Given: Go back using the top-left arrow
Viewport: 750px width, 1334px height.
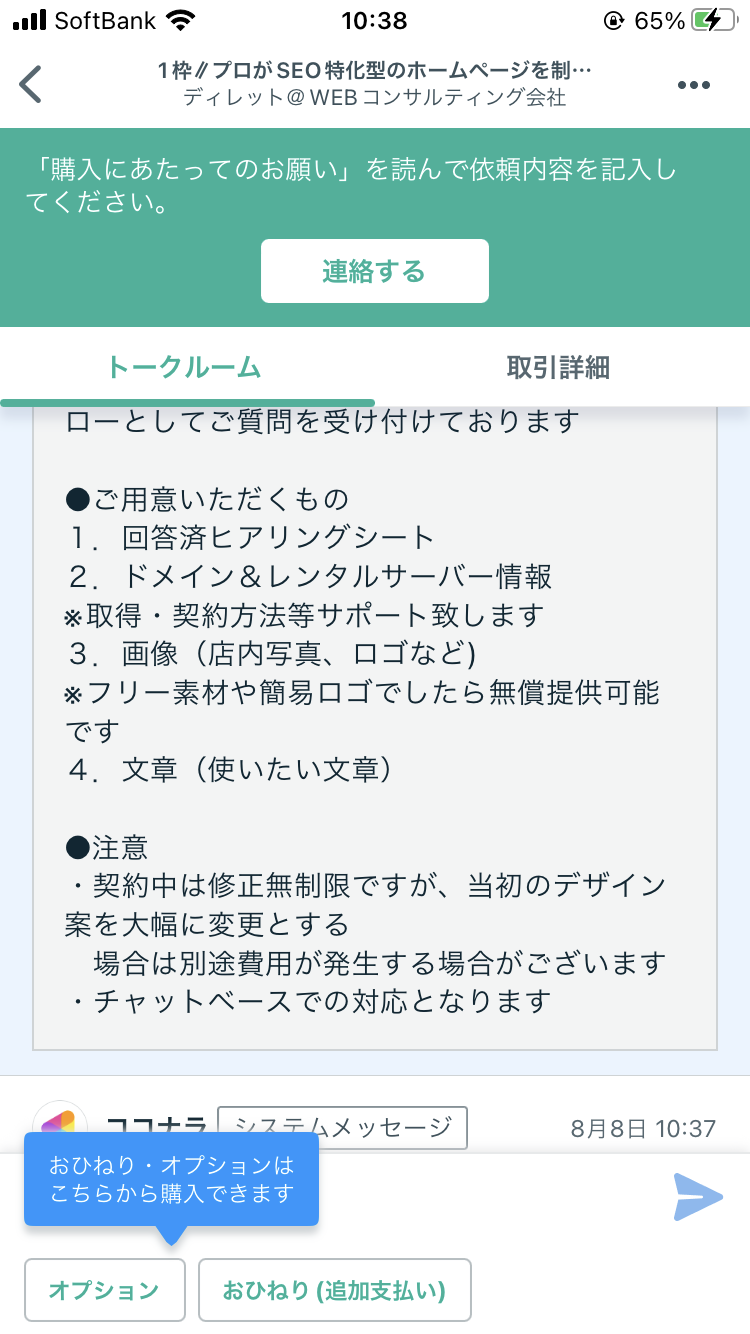Looking at the screenshot, I should tap(32, 84).
